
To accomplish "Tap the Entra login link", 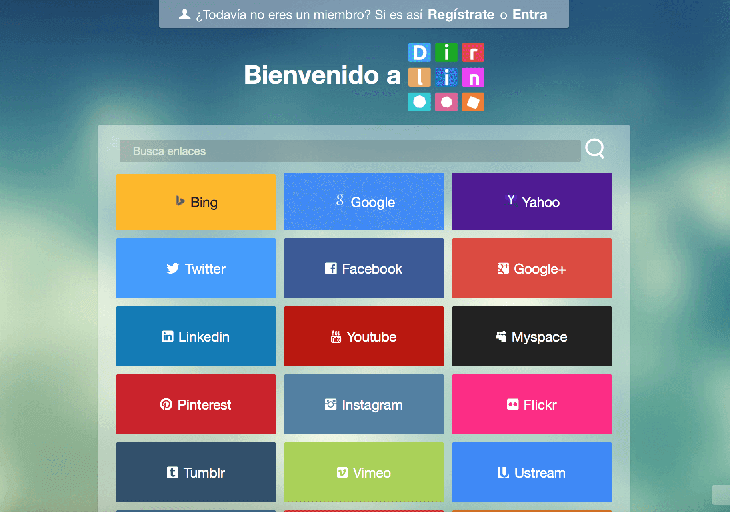I will (530, 15).
